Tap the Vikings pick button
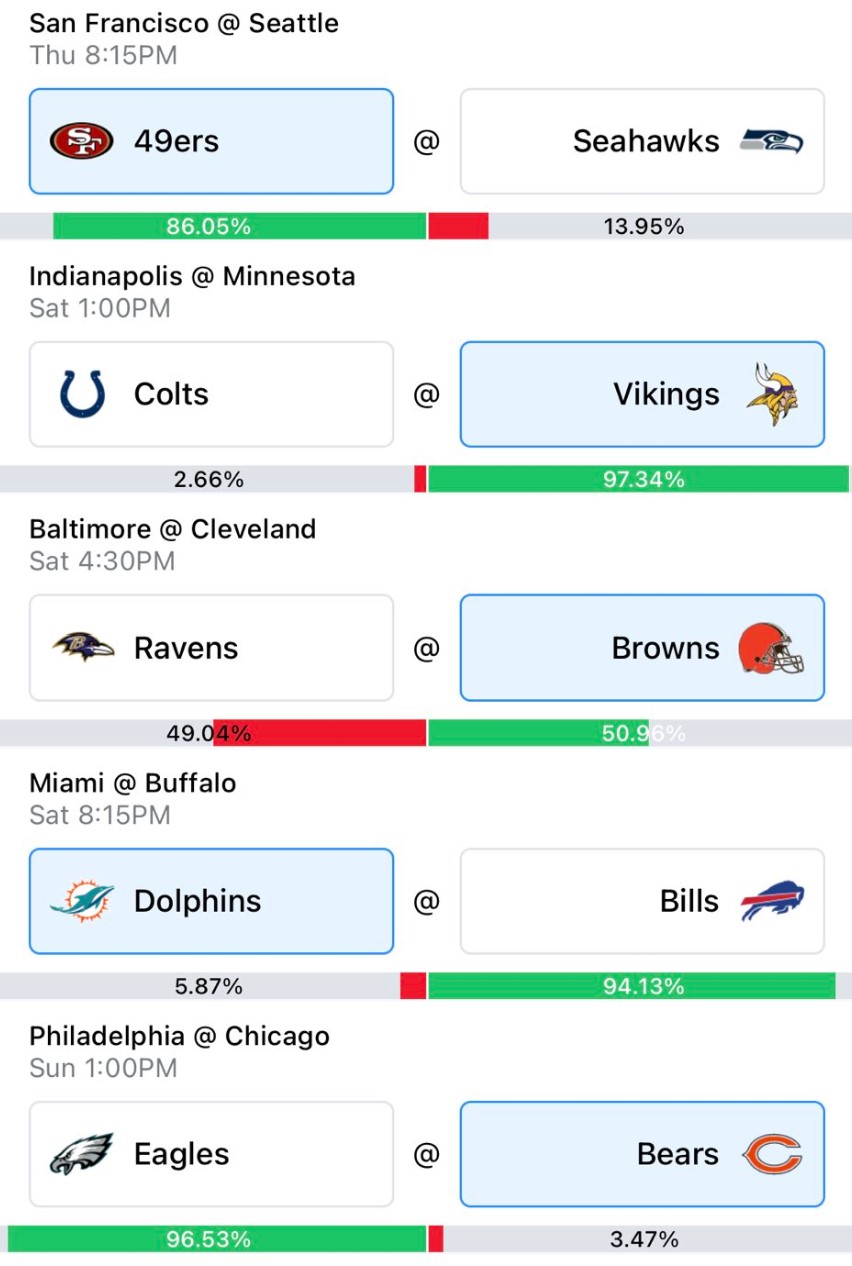 (642, 394)
